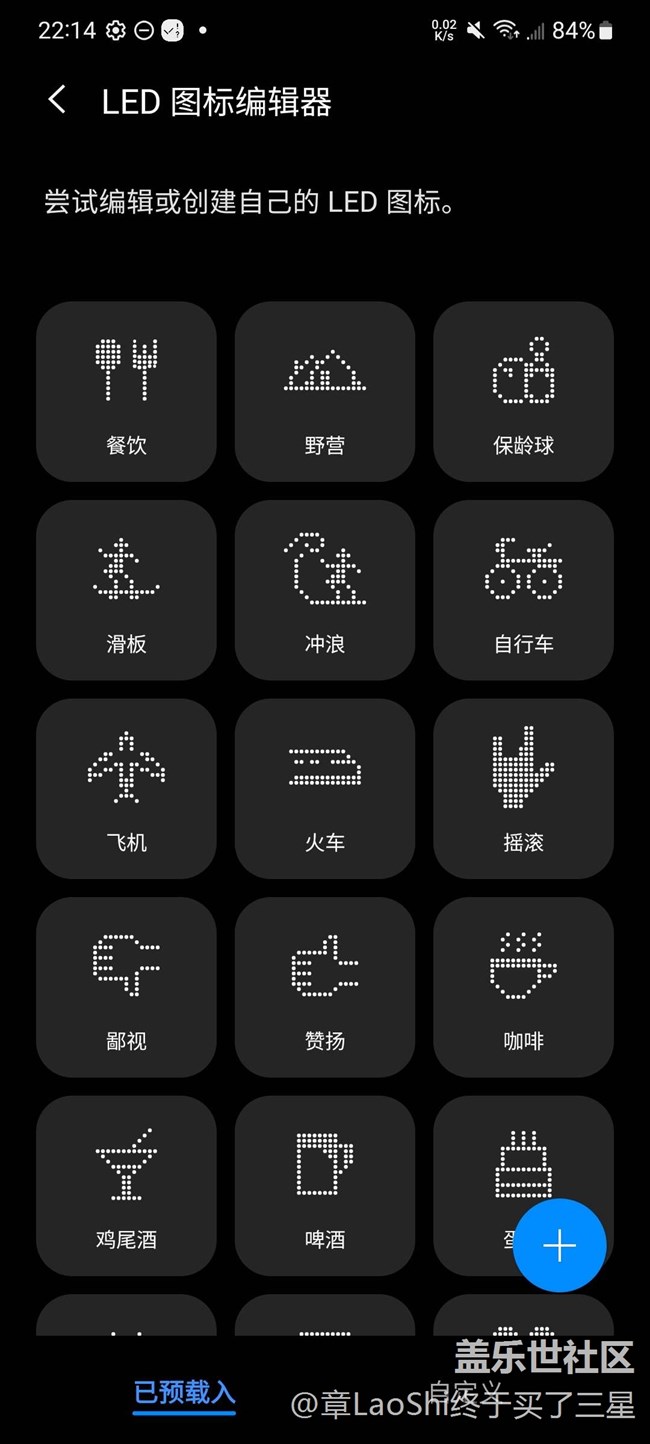Select the 野营 icon tile

pos(324,391)
